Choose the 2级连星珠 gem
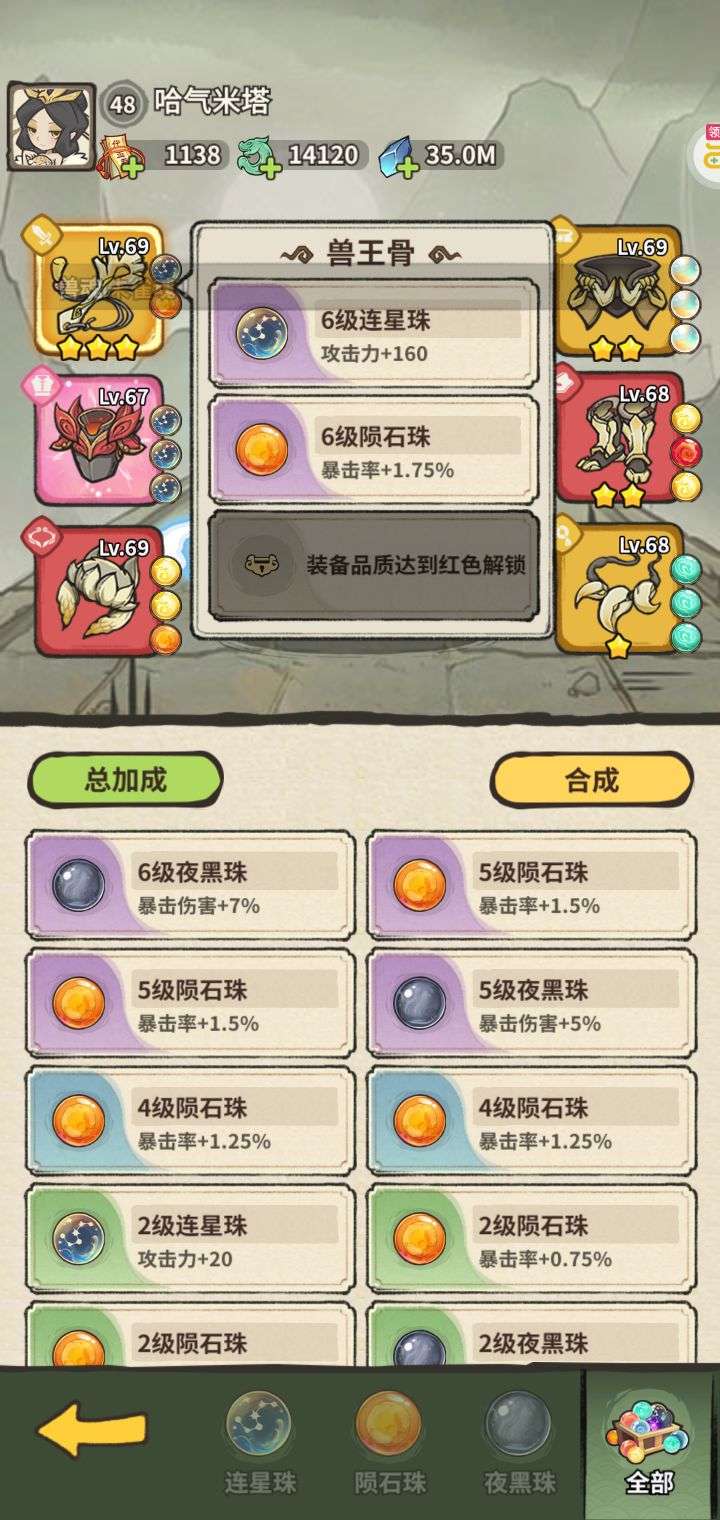 [190, 1239]
